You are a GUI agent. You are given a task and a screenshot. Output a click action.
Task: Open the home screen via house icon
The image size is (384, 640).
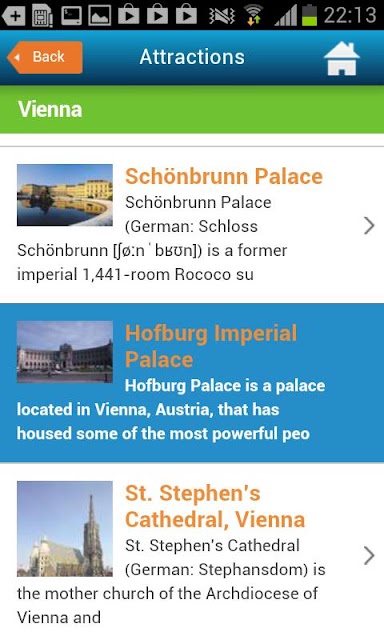pyautogui.click(x=342, y=58)
